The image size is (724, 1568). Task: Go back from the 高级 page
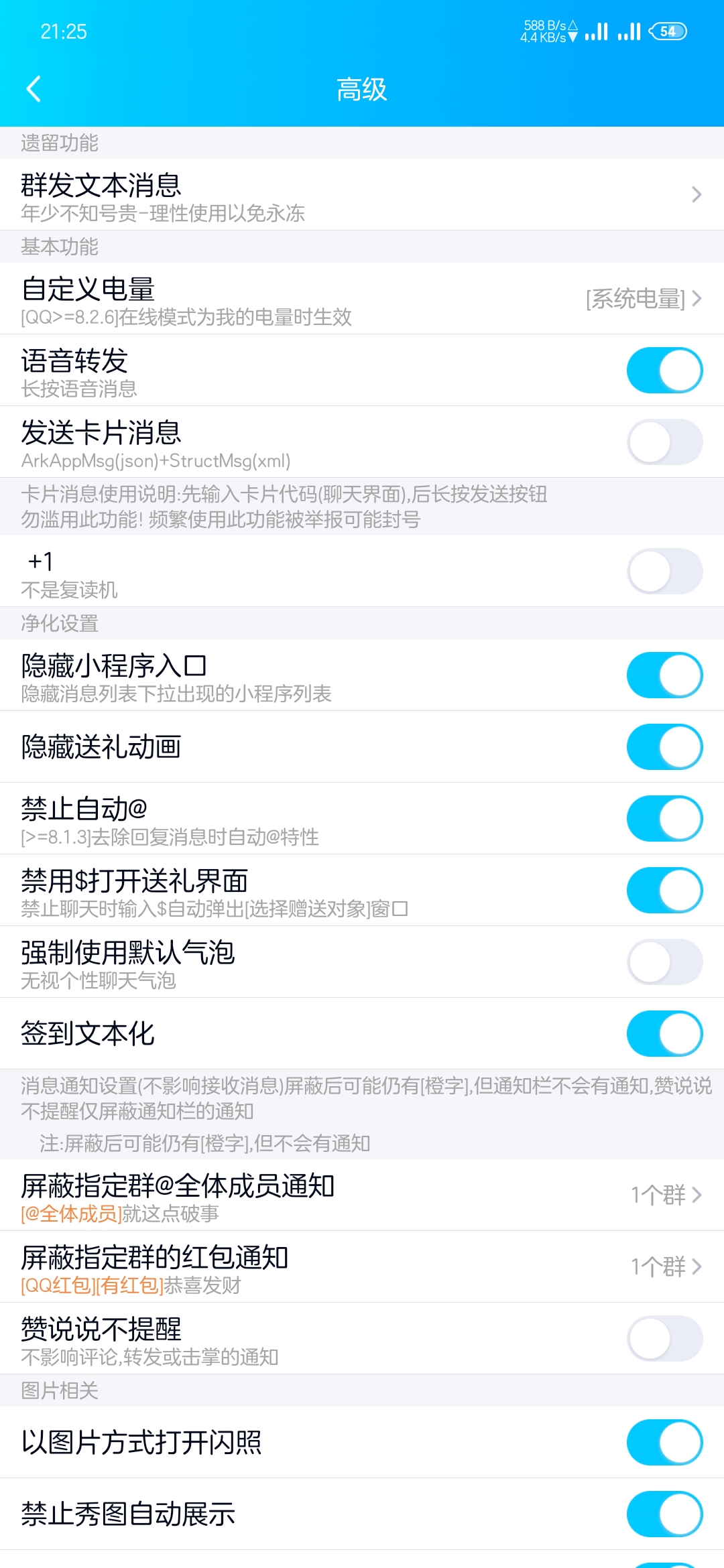pos(34,89)
